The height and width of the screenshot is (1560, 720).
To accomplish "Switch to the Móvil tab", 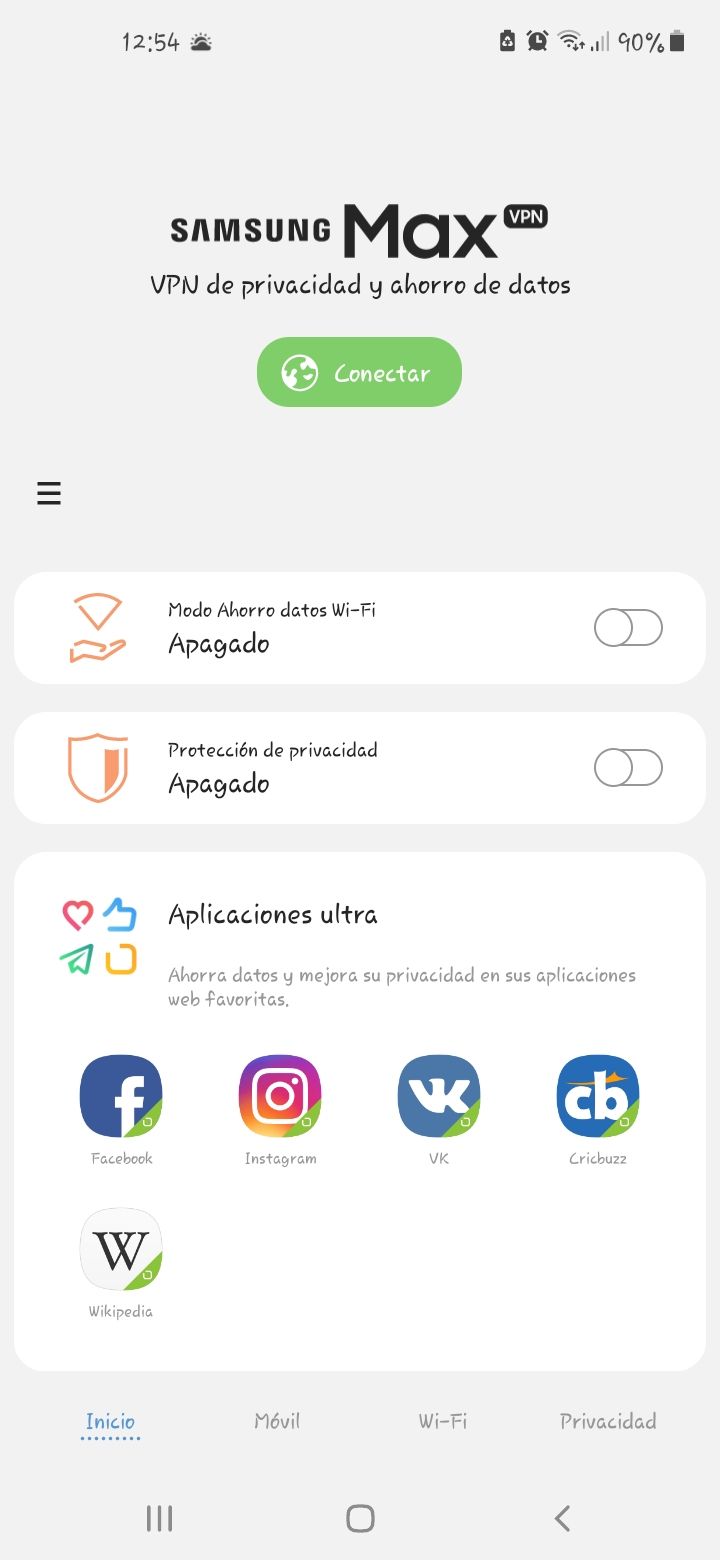I will click(x=276, y=1420).
